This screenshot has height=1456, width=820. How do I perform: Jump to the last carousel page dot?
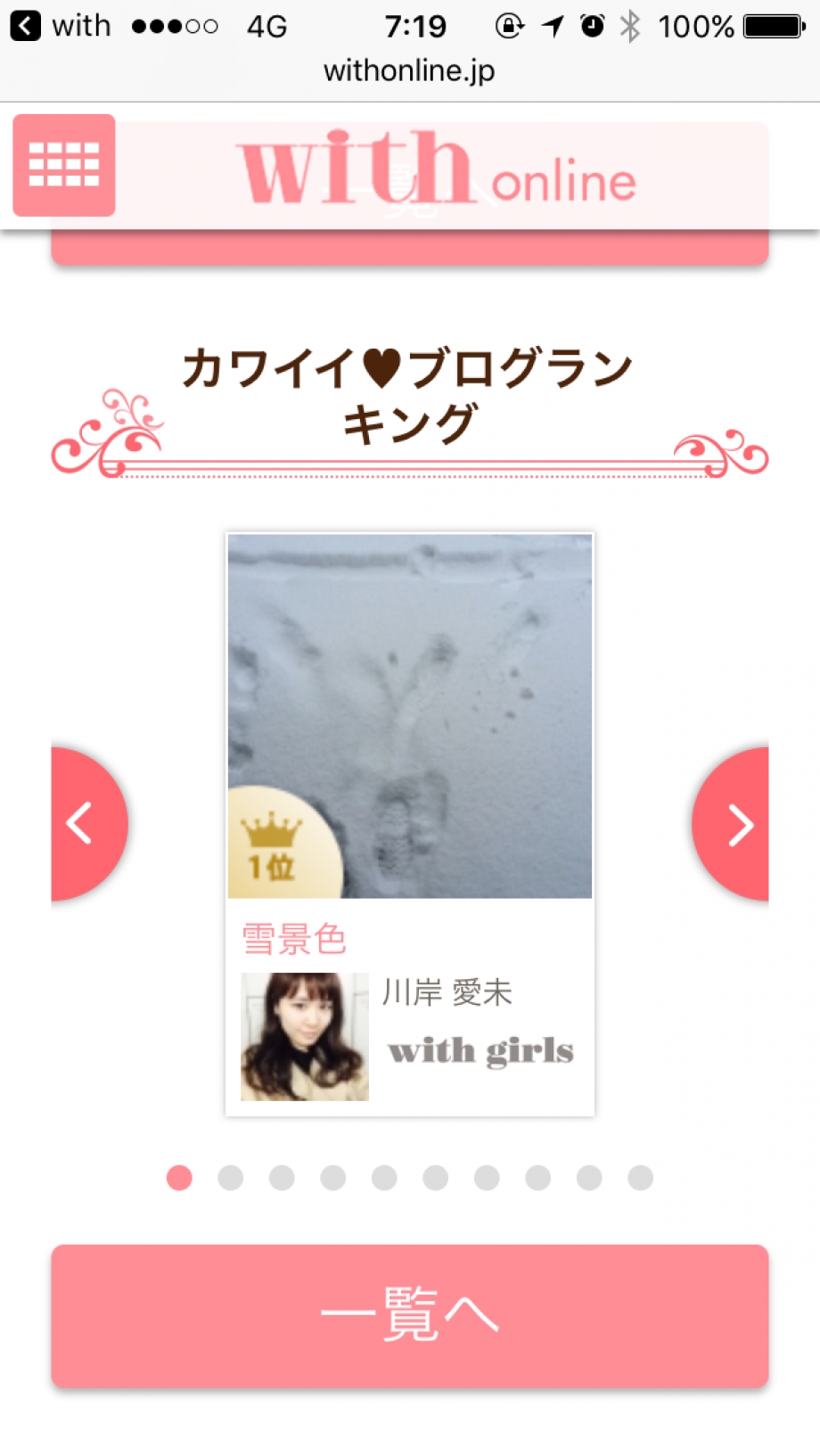coord(640,1178)
